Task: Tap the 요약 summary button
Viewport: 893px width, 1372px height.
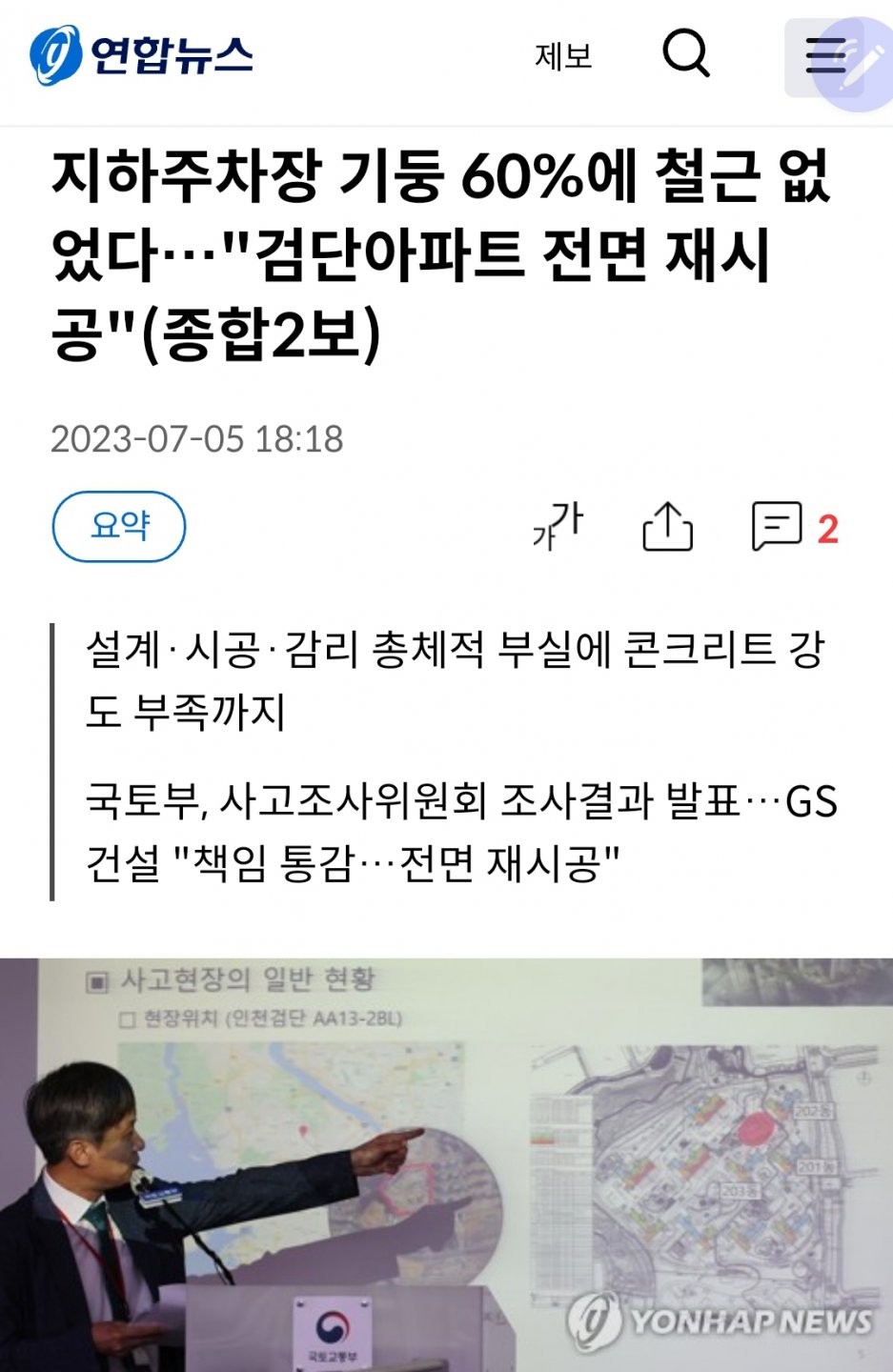Action: (x=119, y=526)
